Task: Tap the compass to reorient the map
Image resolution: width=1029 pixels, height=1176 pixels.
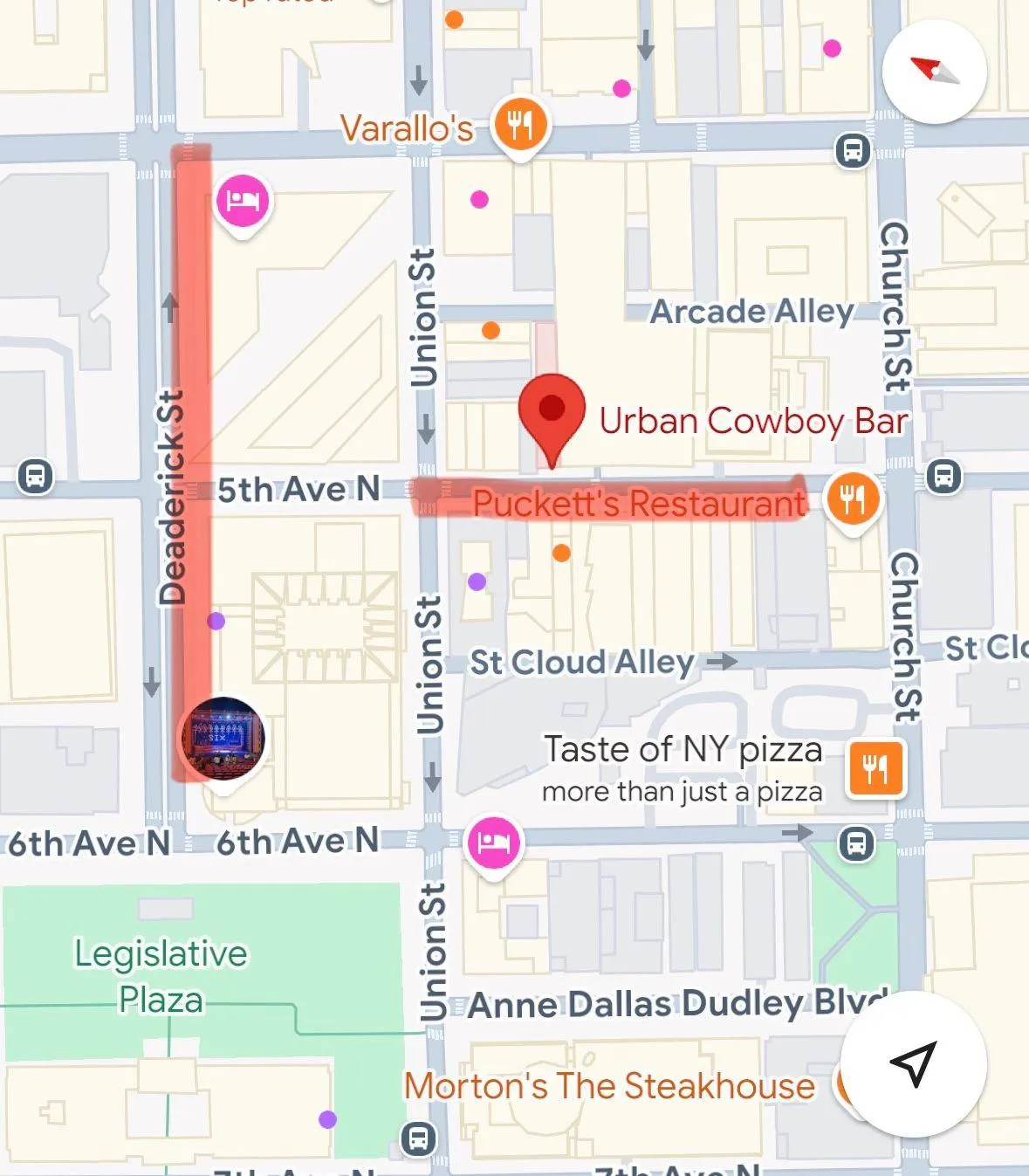Action: click(934, 71)
